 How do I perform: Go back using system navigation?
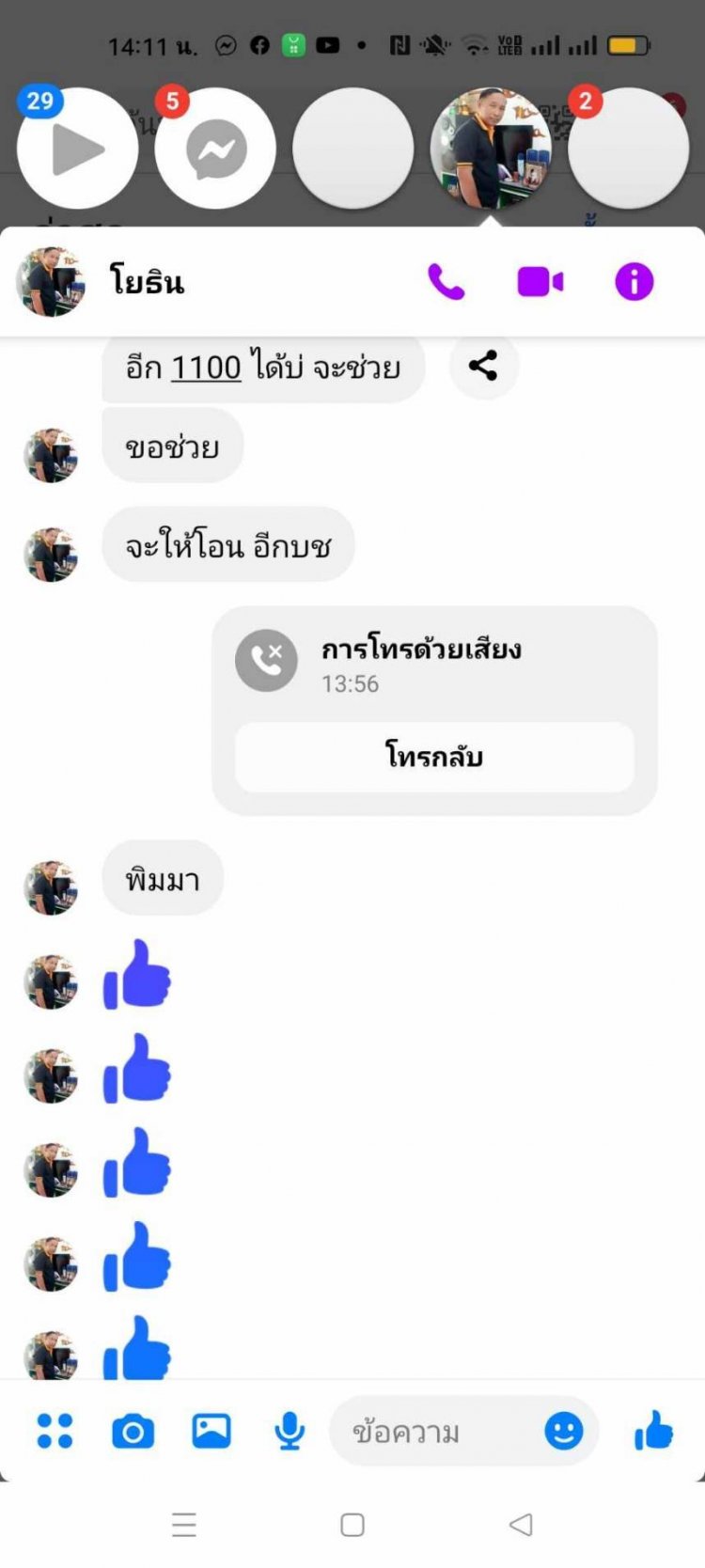pyautogui.click(x=521, y=1525)
